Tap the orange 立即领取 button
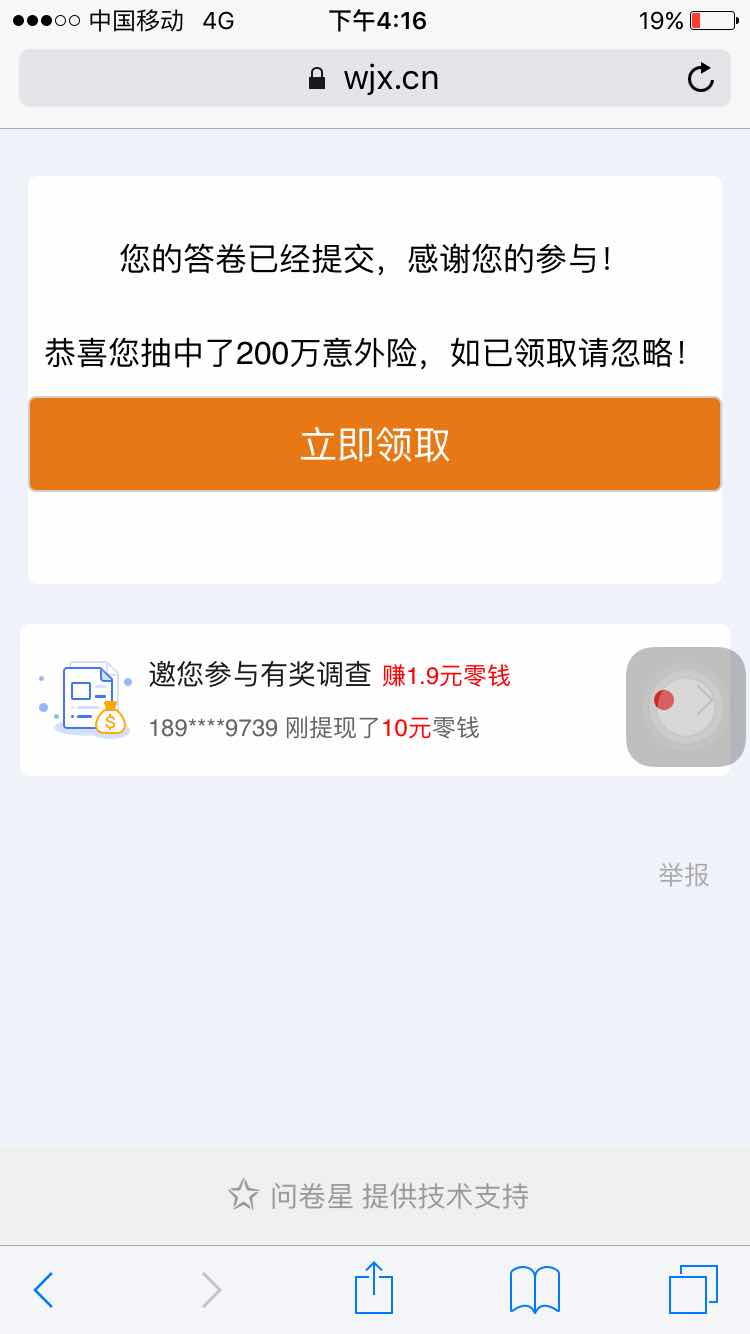Viewport: 750px width, 1334px height. pos(375,444)
